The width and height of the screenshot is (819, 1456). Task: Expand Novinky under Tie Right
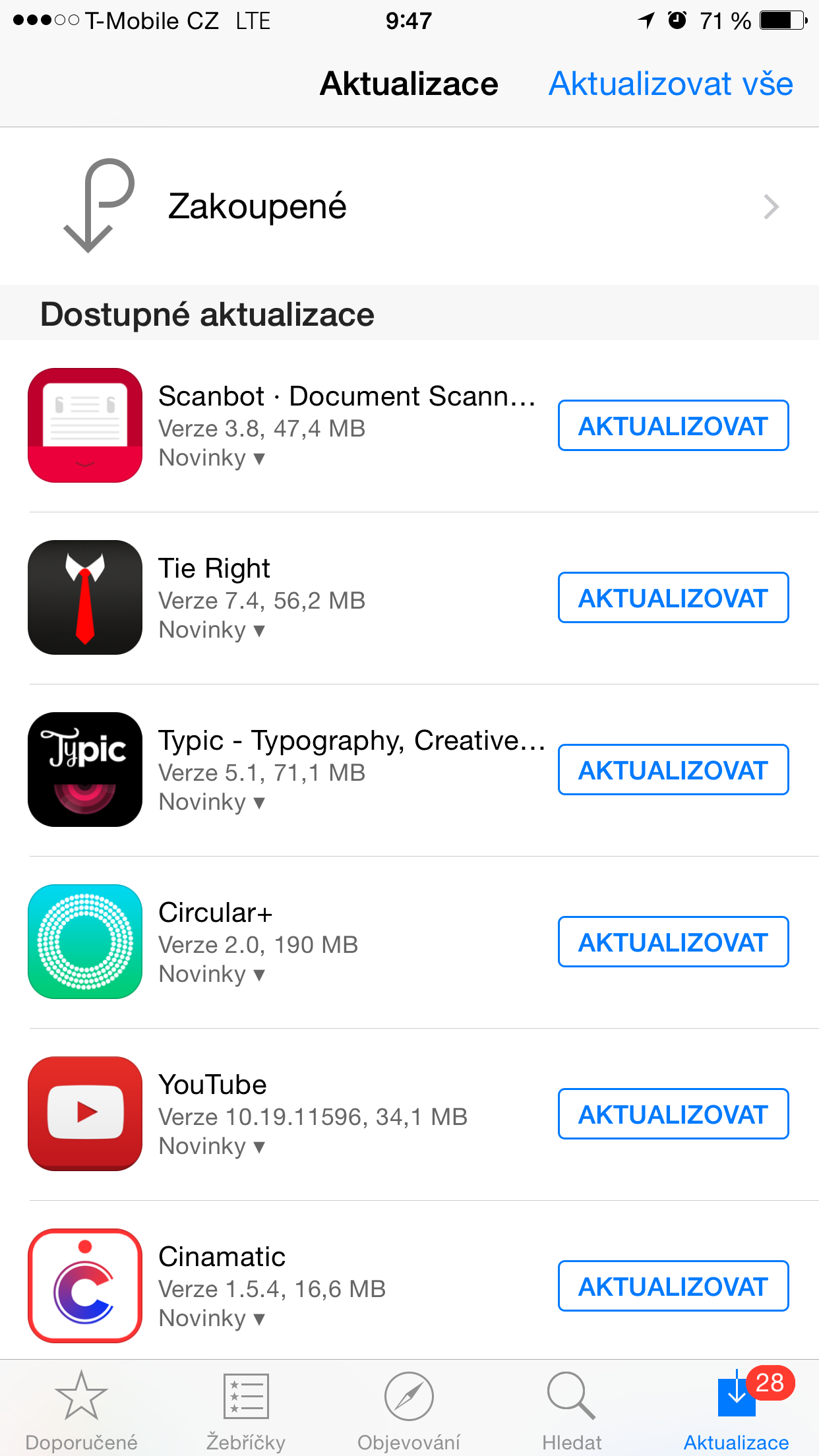point(212,630)
